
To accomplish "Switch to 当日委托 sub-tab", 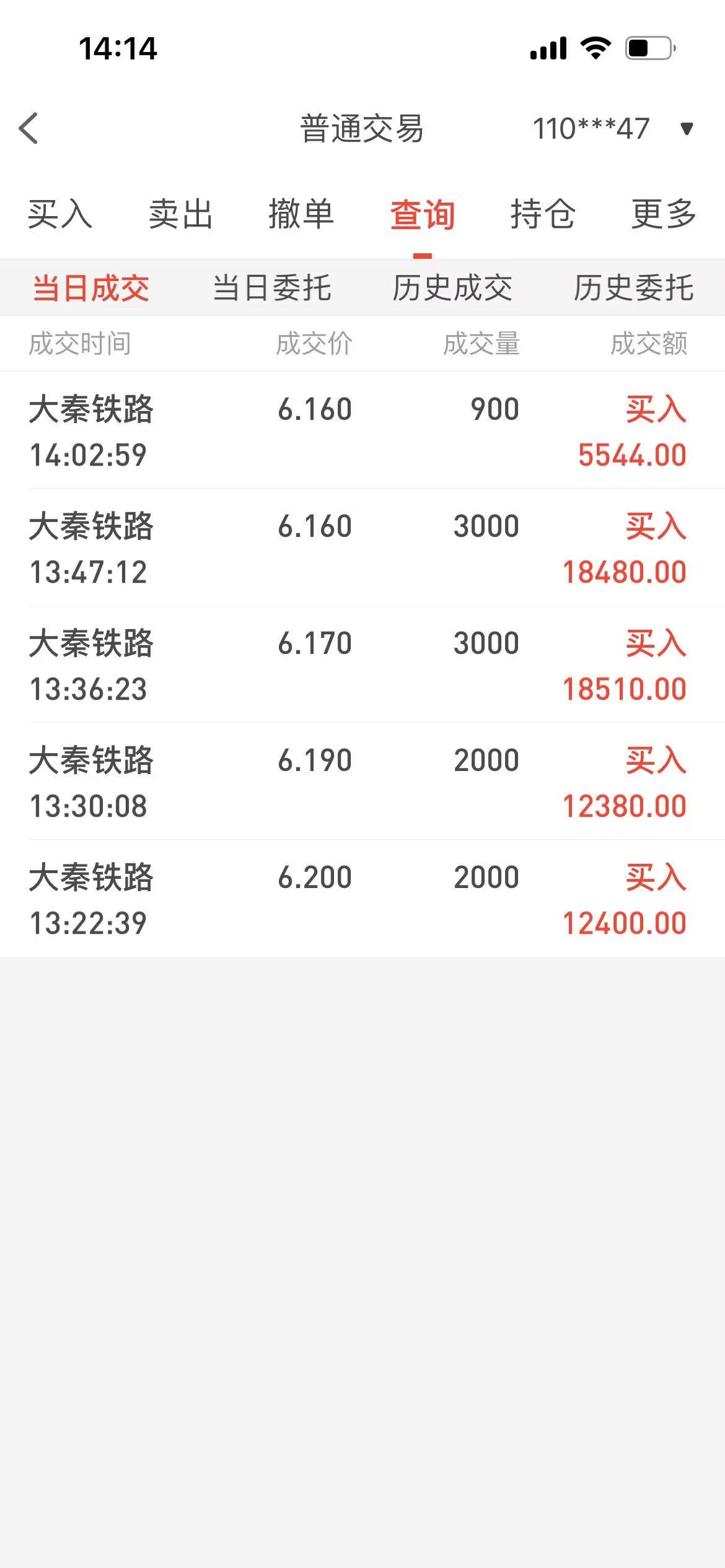I will [x=272, y=289].
